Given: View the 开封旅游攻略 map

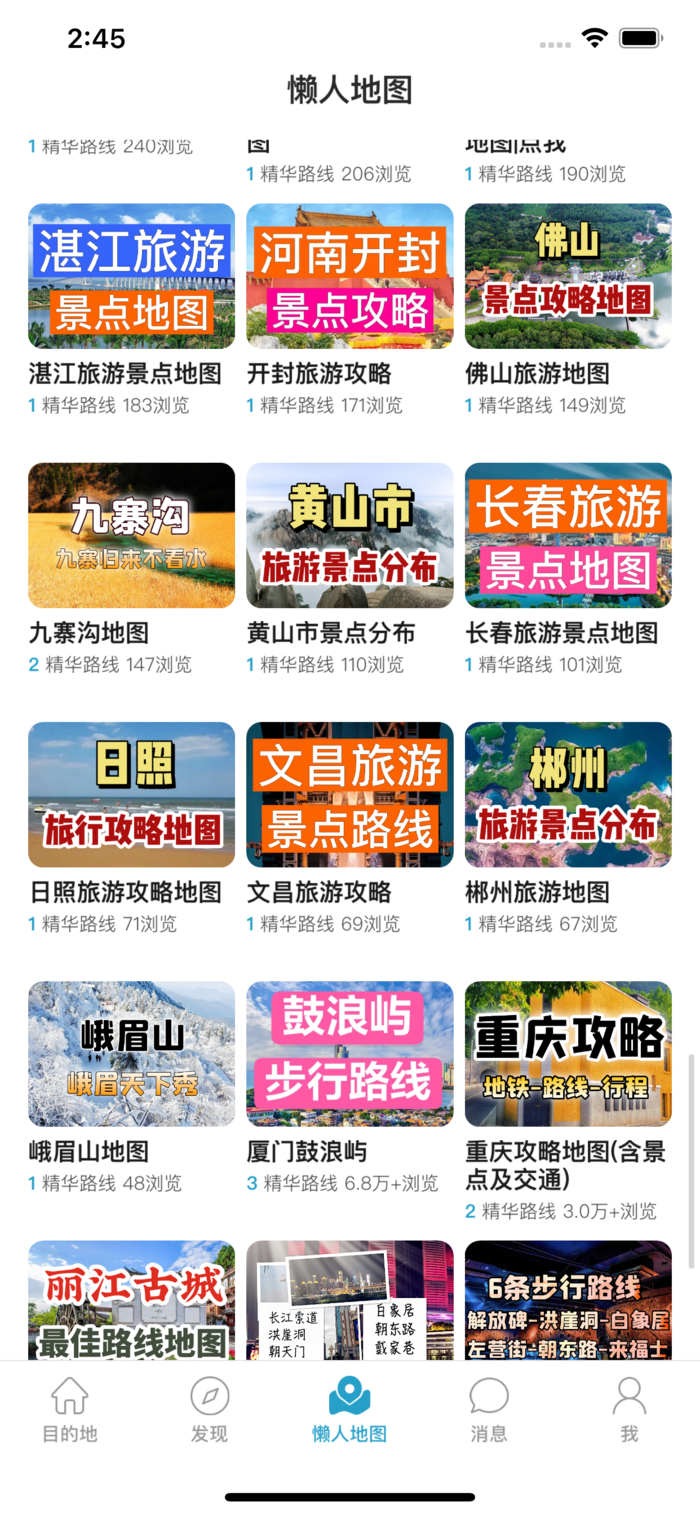Looking at the screenshot, I should pyautogui.click(x=350, y=277).
